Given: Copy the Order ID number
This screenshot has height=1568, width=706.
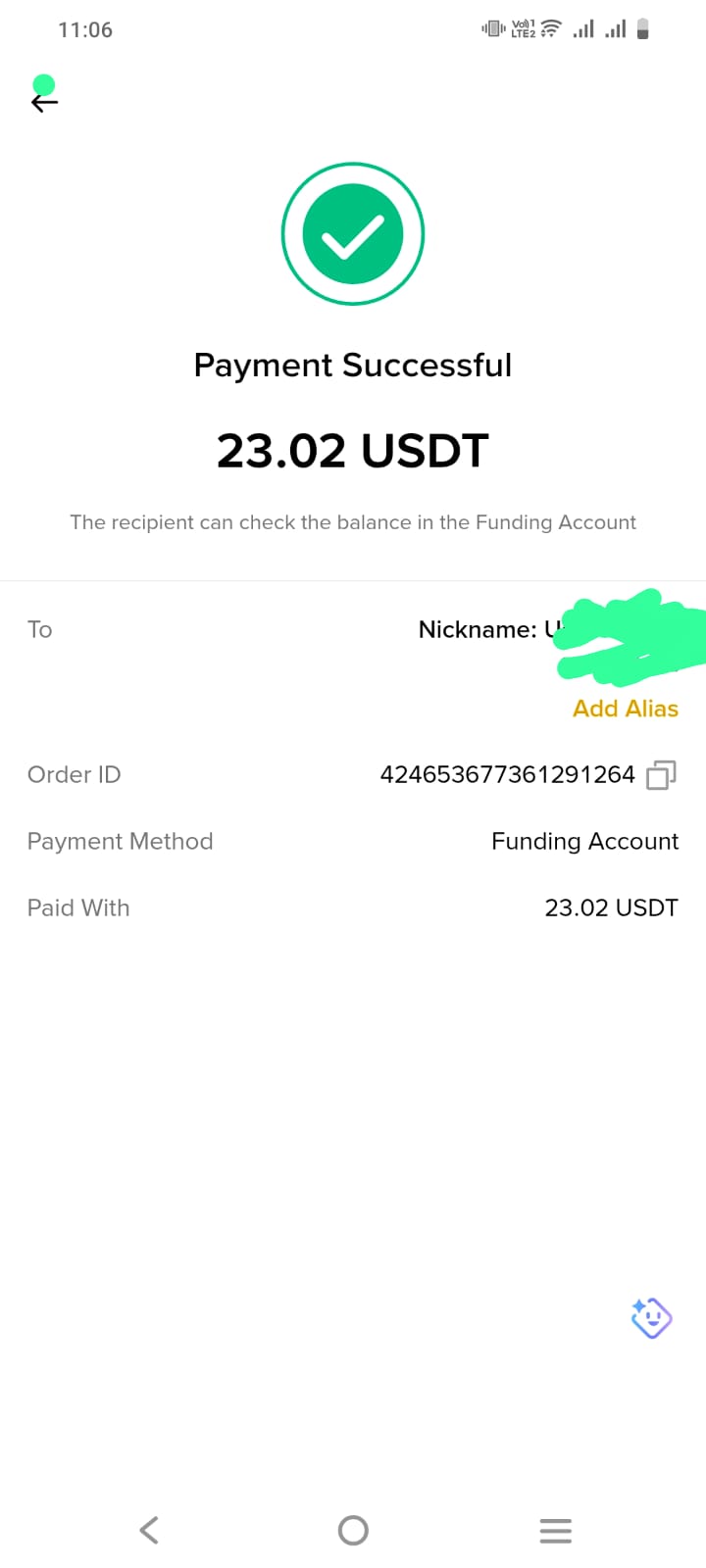Looking at the screenshot, I should pos(661,775).
